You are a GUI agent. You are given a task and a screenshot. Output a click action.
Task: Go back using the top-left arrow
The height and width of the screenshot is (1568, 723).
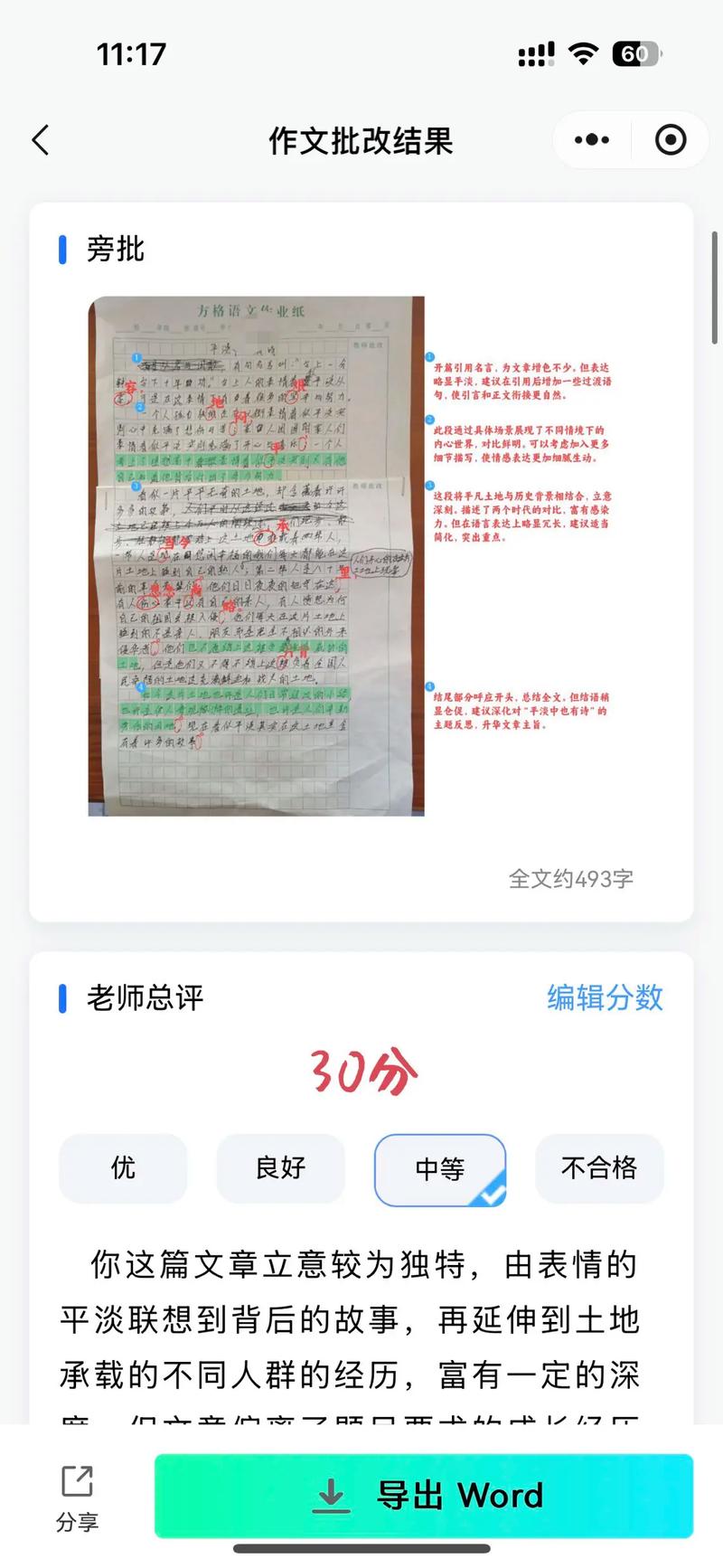[41, 140]
